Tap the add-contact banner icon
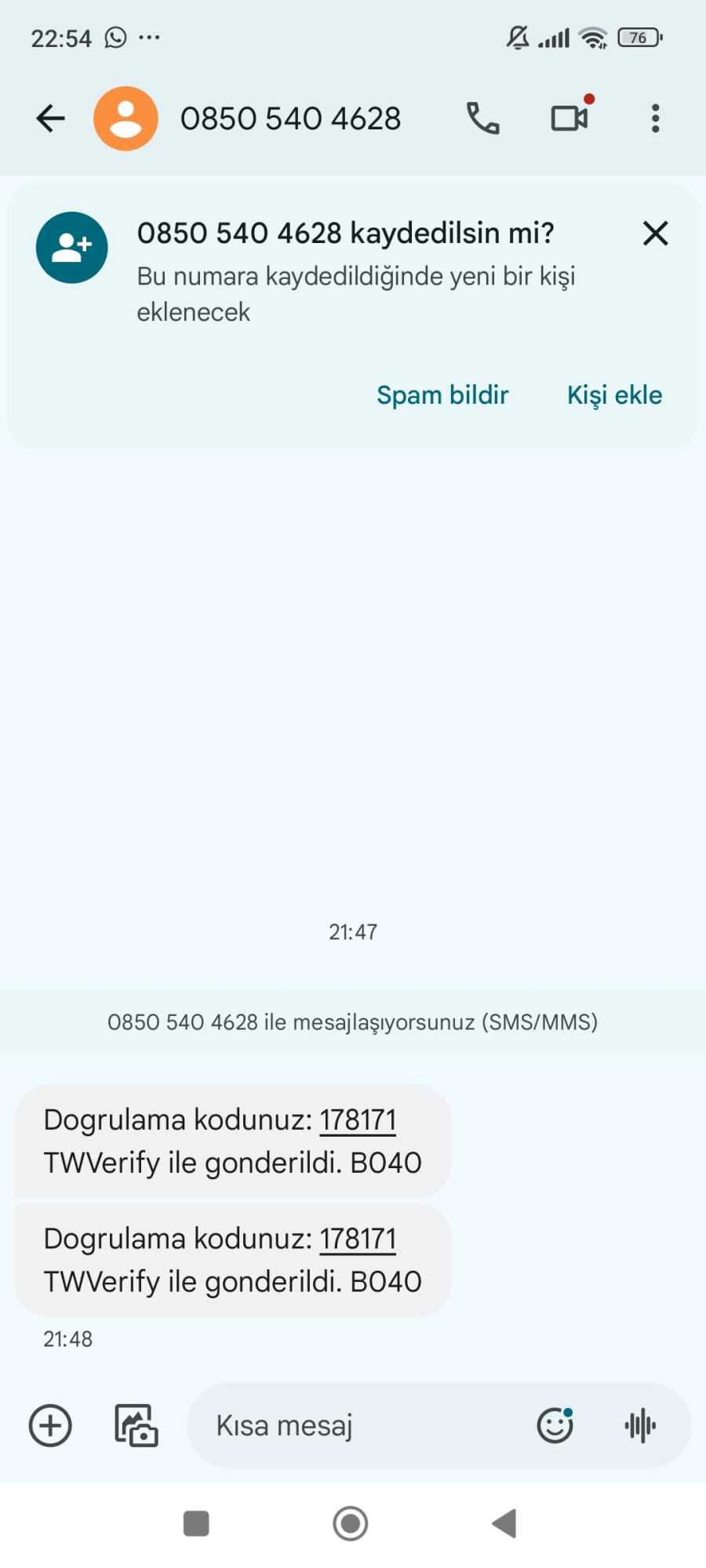 point(71,246)
